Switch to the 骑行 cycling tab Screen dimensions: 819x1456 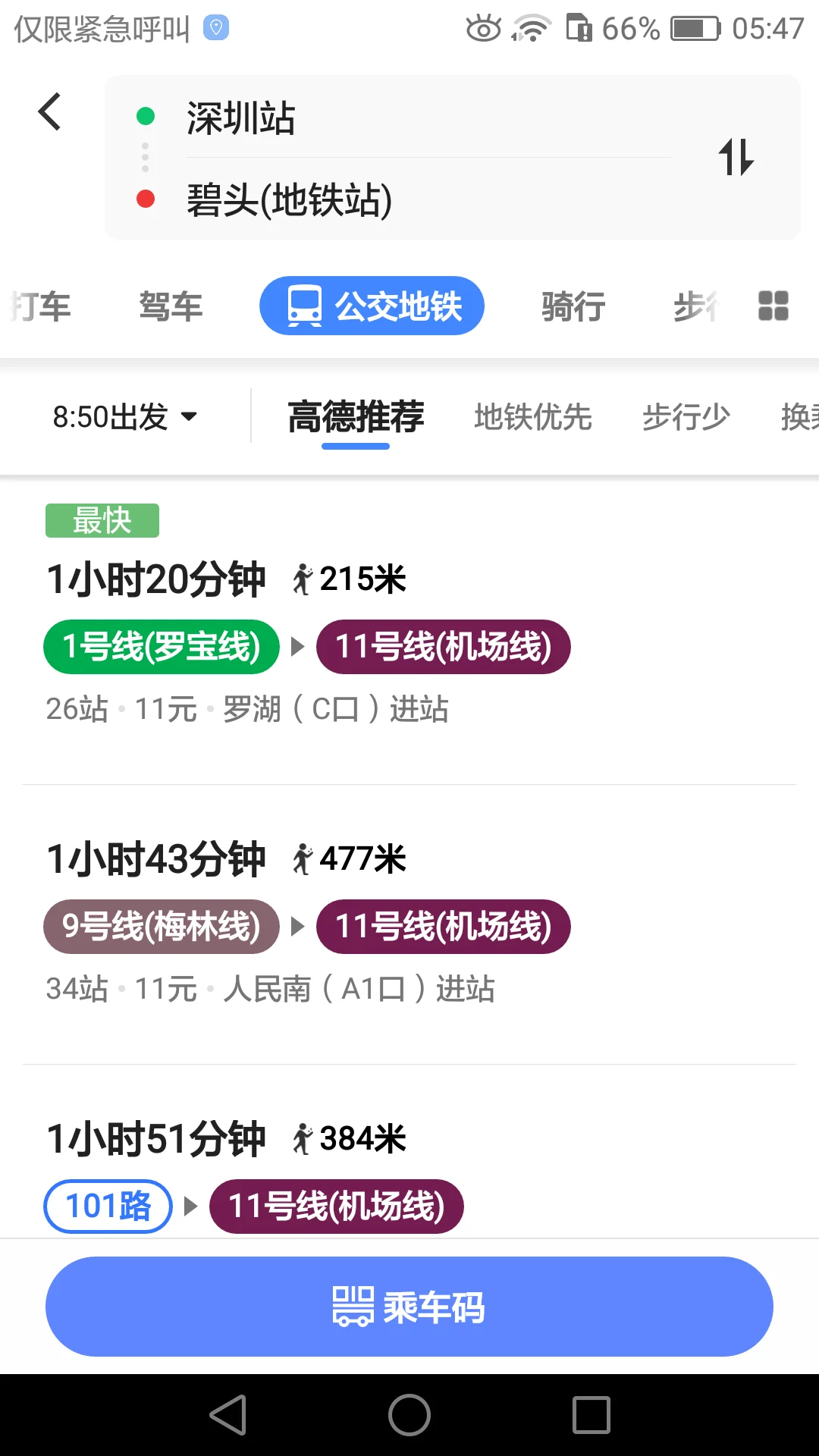pyautogui.click(x=573, y=306)
